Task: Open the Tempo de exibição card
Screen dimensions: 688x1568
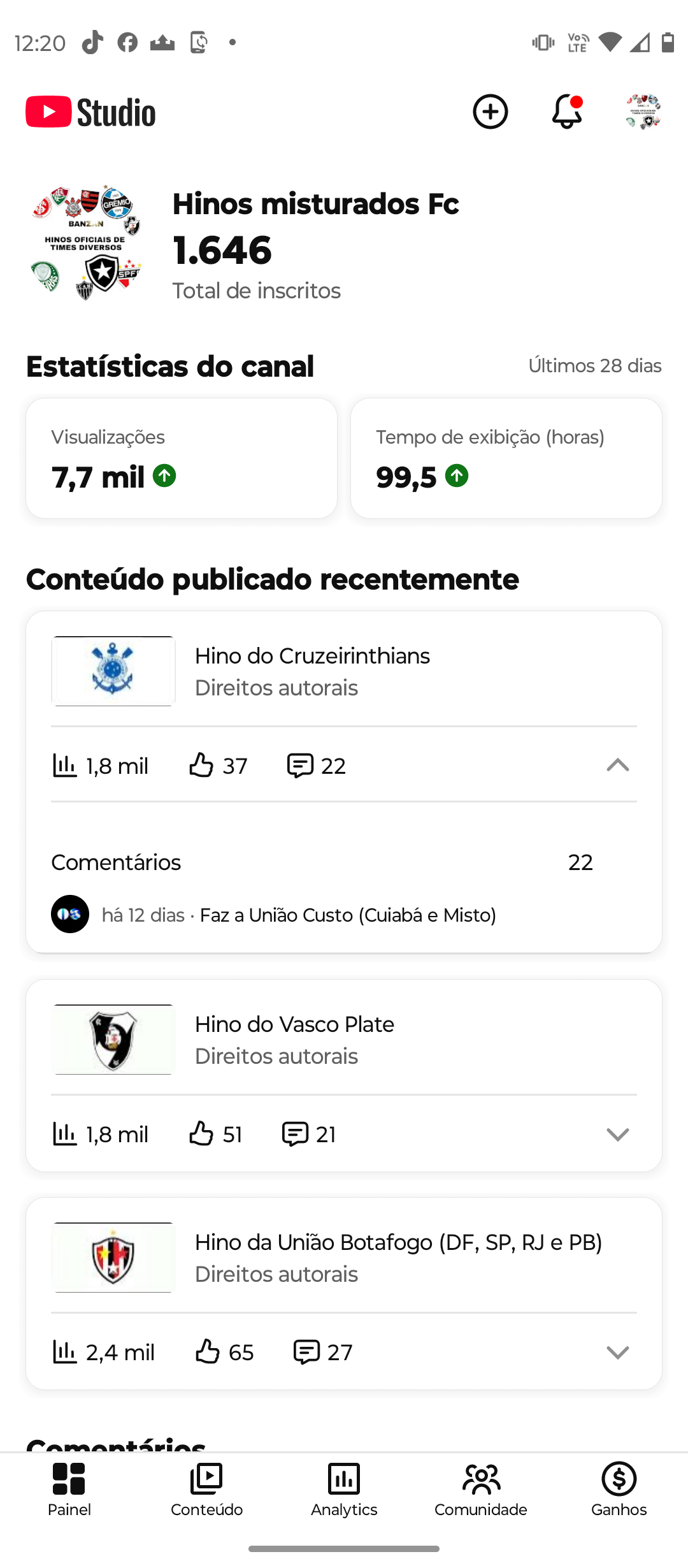Action: 506,458
